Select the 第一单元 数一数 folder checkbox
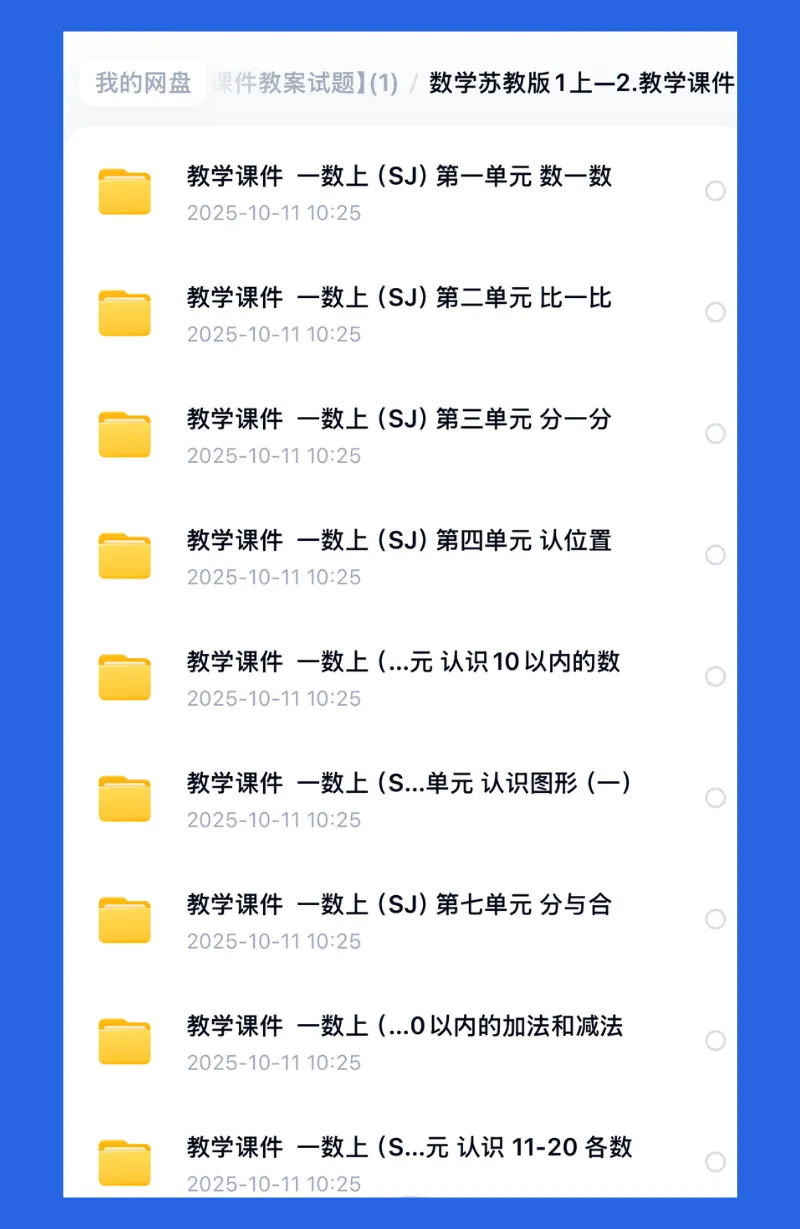 coord(715,191)
